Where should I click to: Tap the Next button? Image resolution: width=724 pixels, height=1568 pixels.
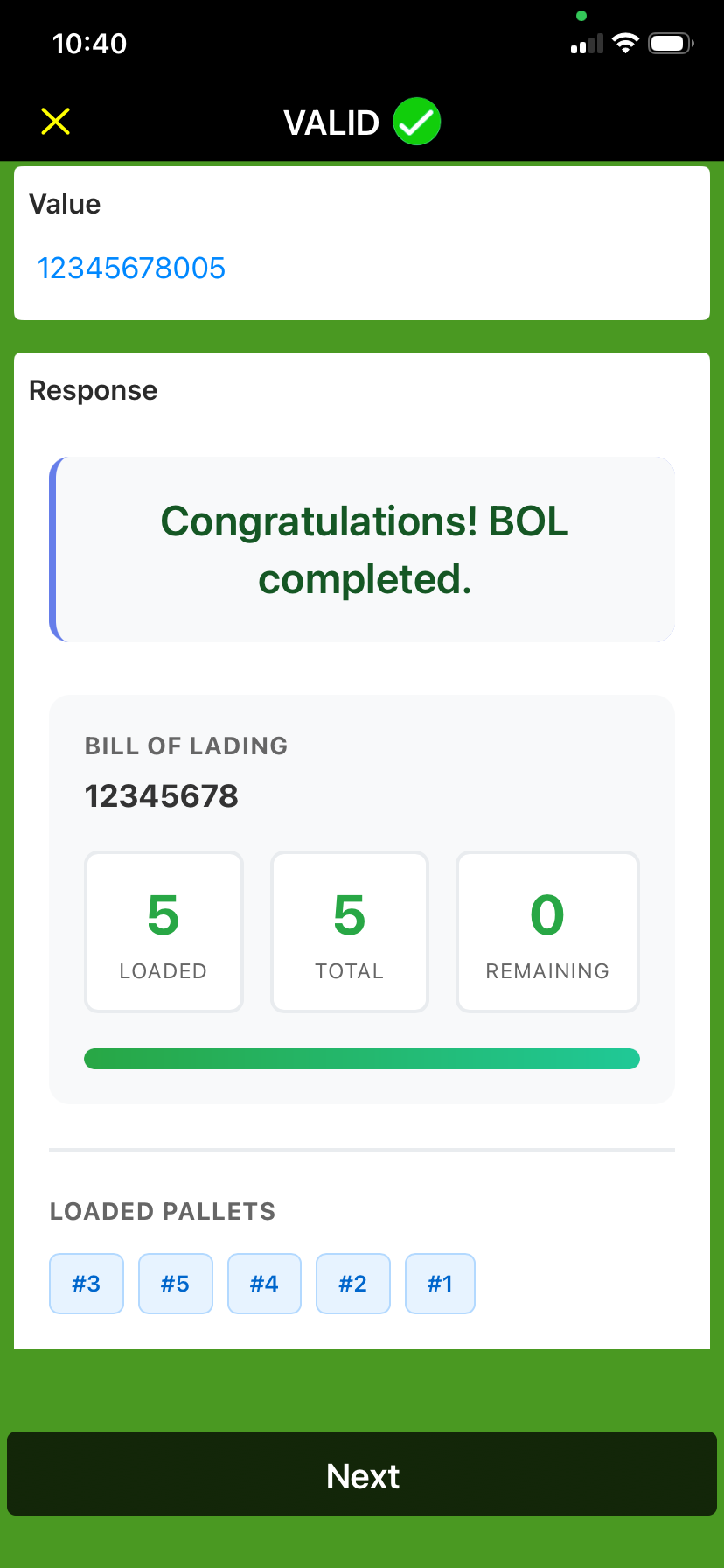362,1476
